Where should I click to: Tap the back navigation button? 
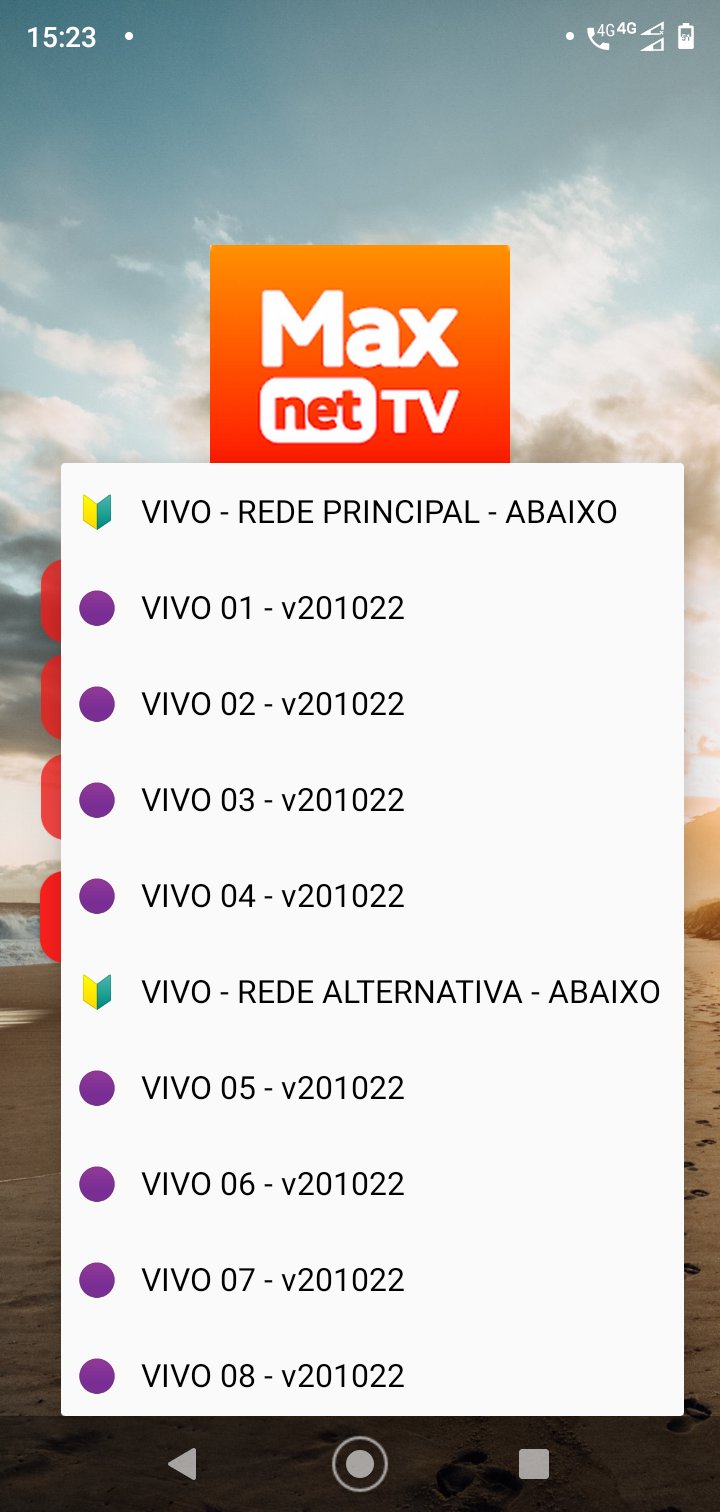tap(182, 1463)
